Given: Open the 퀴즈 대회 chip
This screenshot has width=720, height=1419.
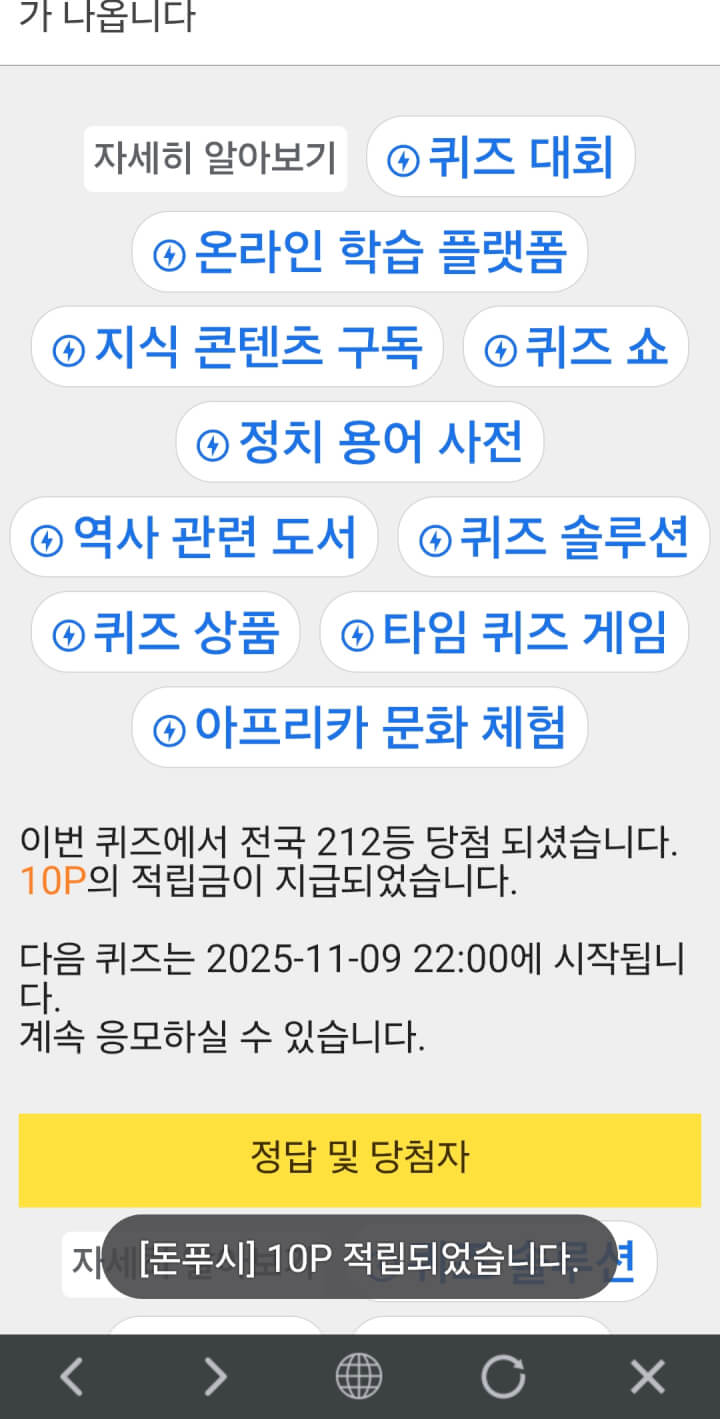Looking at the screenshot, I should tap(501, 157).
